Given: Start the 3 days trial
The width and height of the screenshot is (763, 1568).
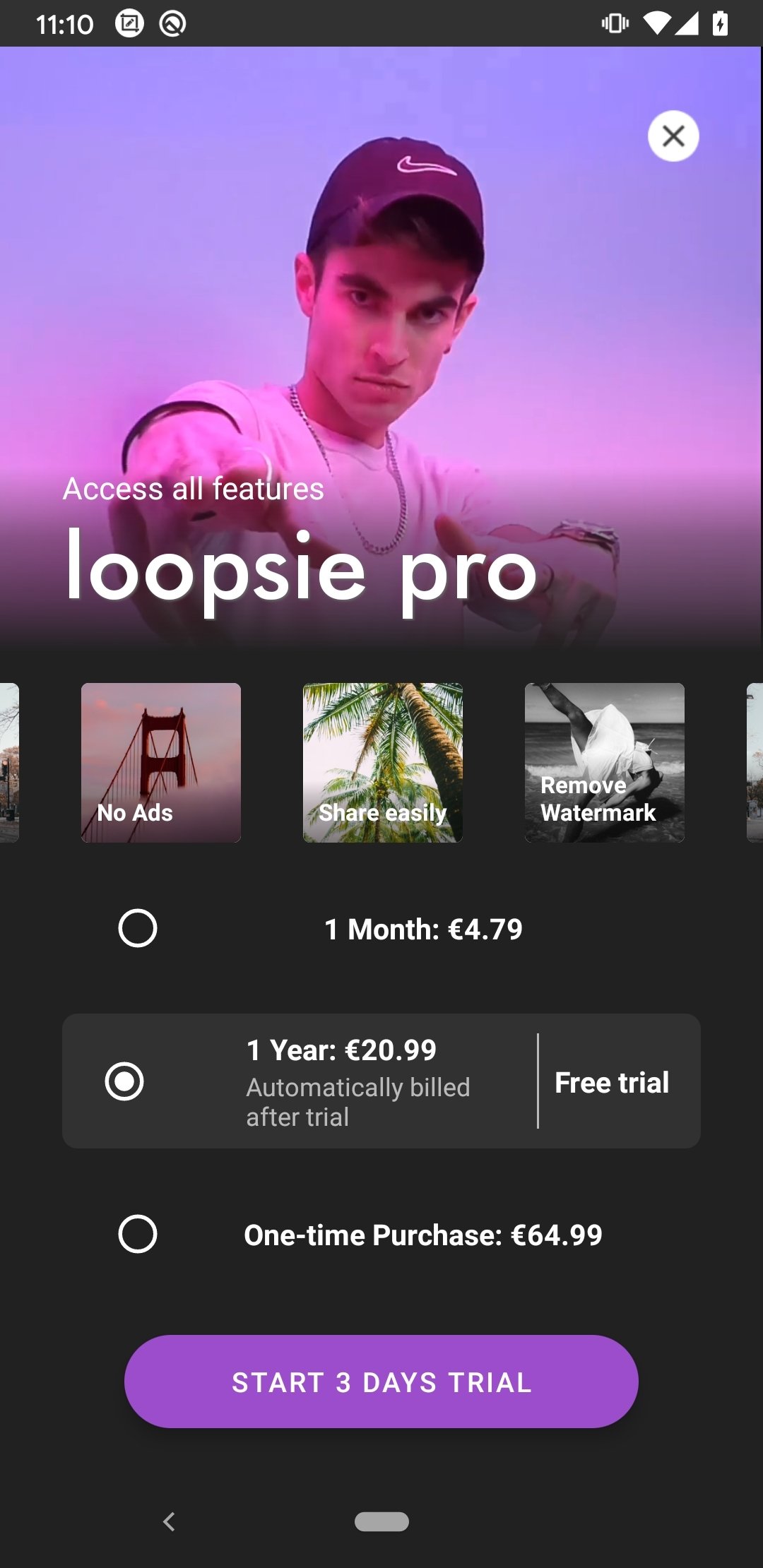Looking at the screenshot, I should 381,1382.
